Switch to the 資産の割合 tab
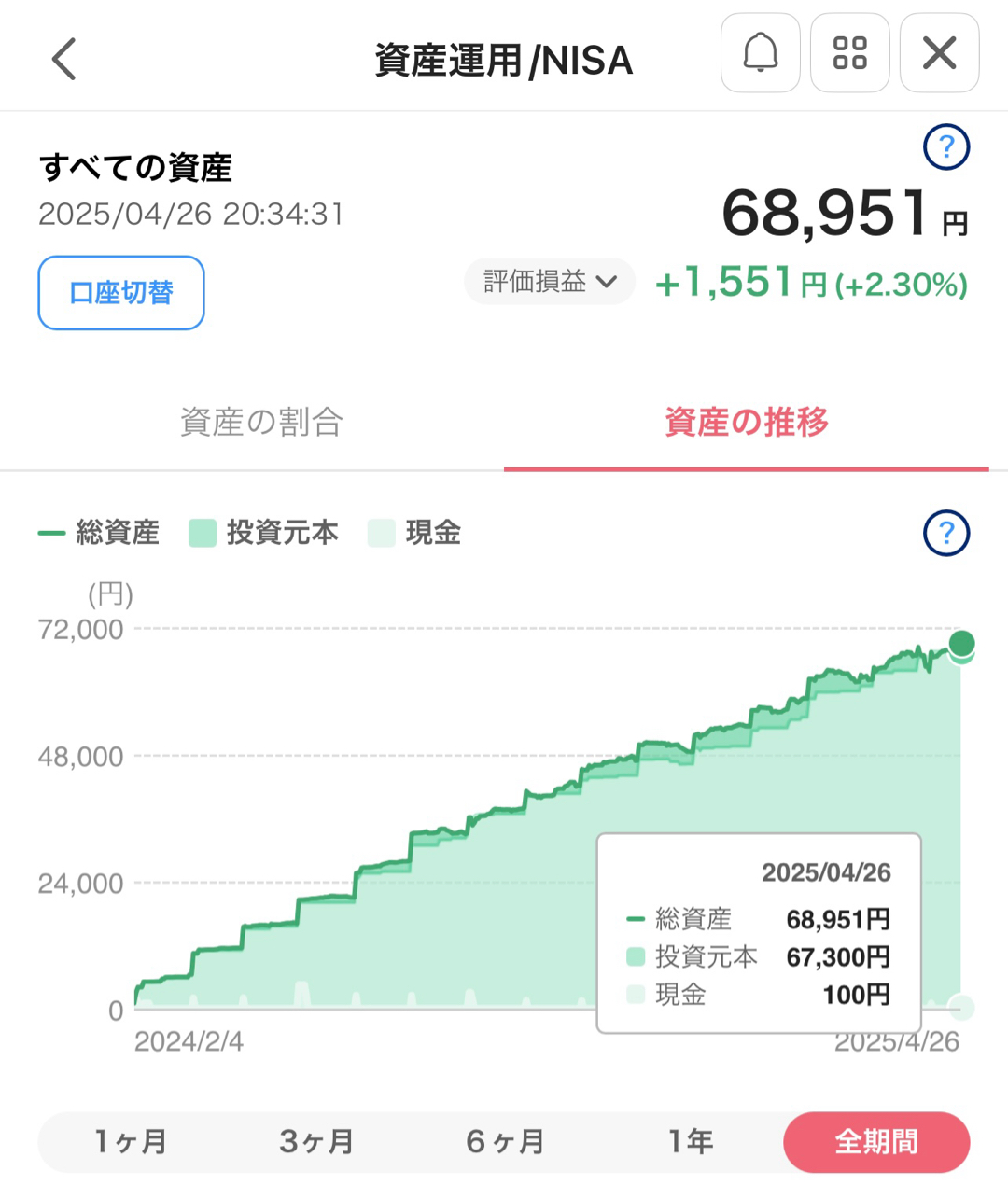Image resolution: width=1008 pixels, height=1199 pixels. click(x=261, y=422)
